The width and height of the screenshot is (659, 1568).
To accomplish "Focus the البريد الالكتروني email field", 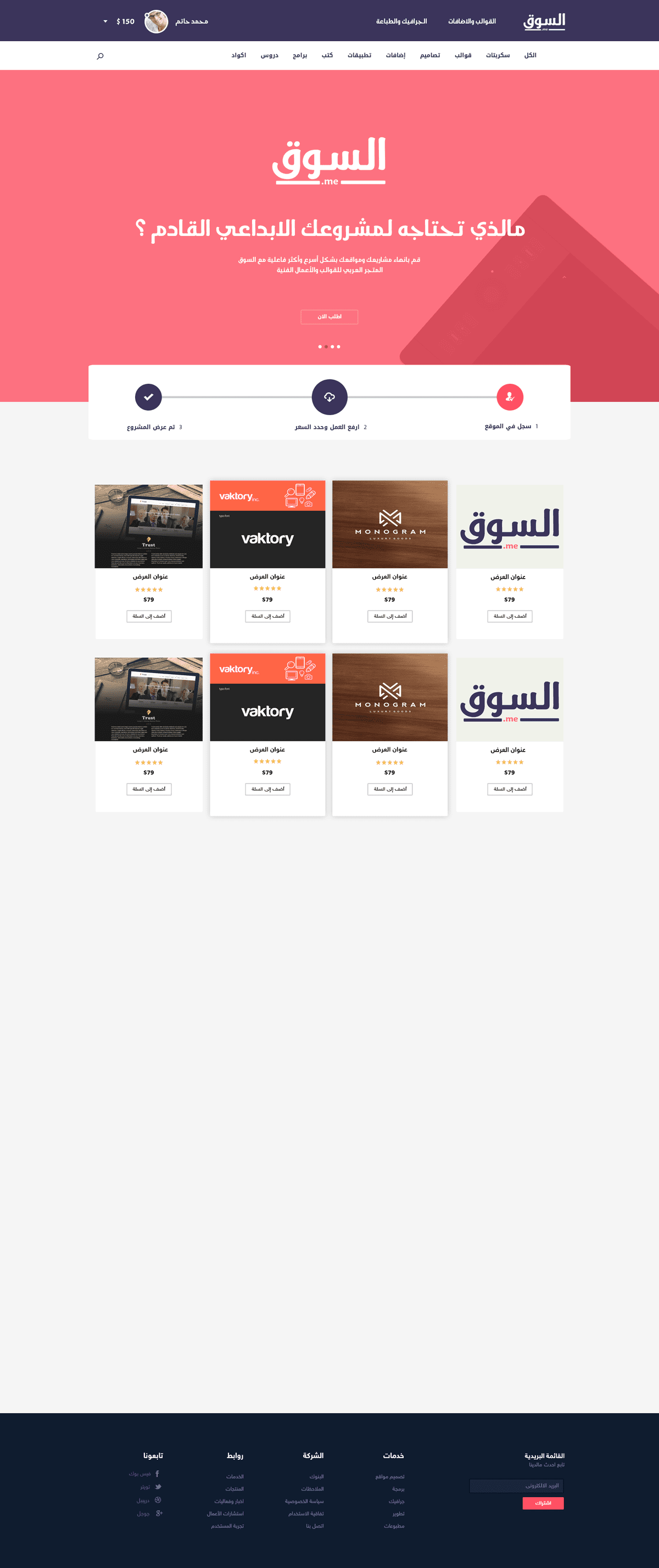I will [x=516, y=1485].
